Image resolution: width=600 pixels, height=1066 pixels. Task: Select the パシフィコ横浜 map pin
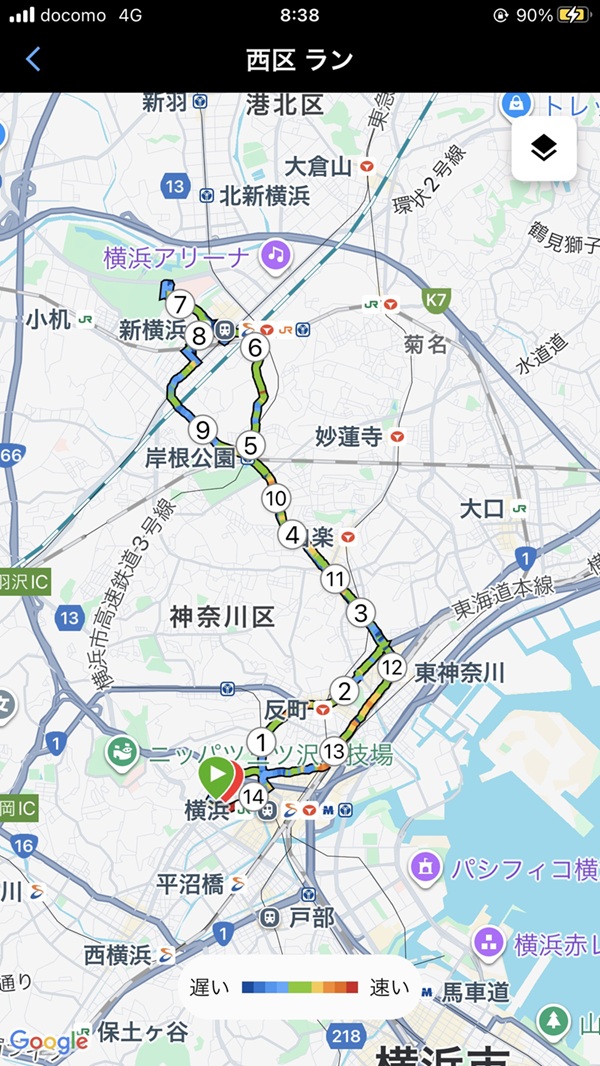pyautogui.click(x=426, y=866)
